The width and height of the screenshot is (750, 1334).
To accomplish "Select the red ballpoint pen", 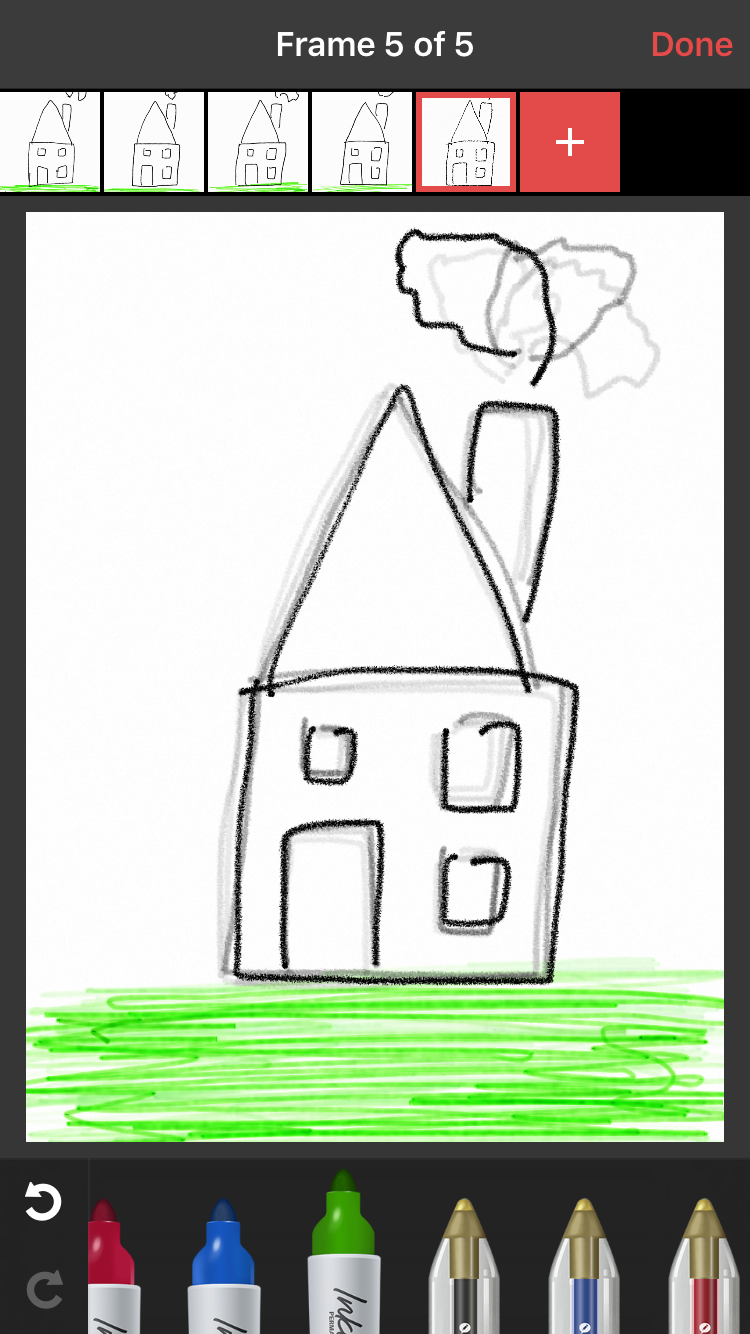I will 706,1265.
